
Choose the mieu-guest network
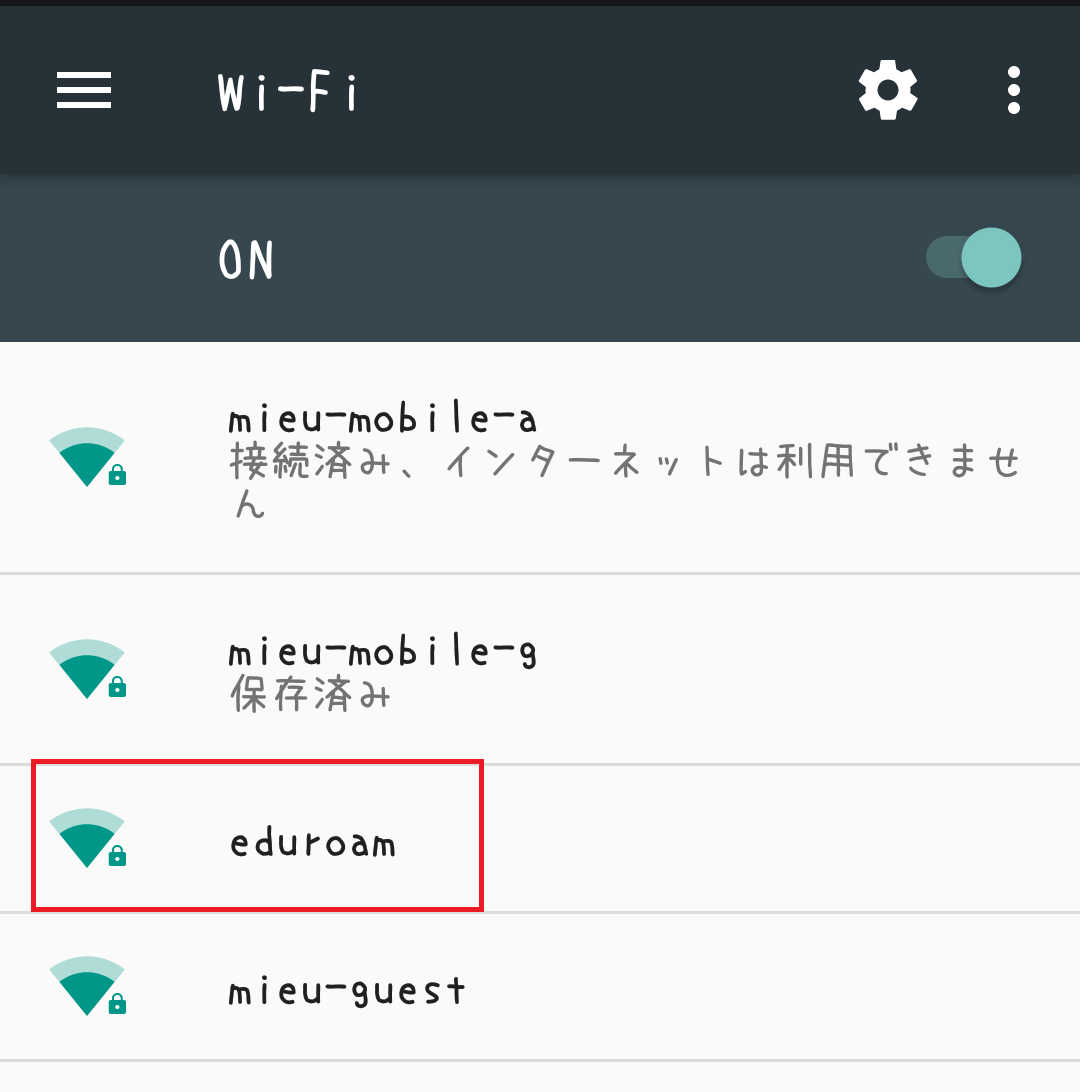pos(540,988)
